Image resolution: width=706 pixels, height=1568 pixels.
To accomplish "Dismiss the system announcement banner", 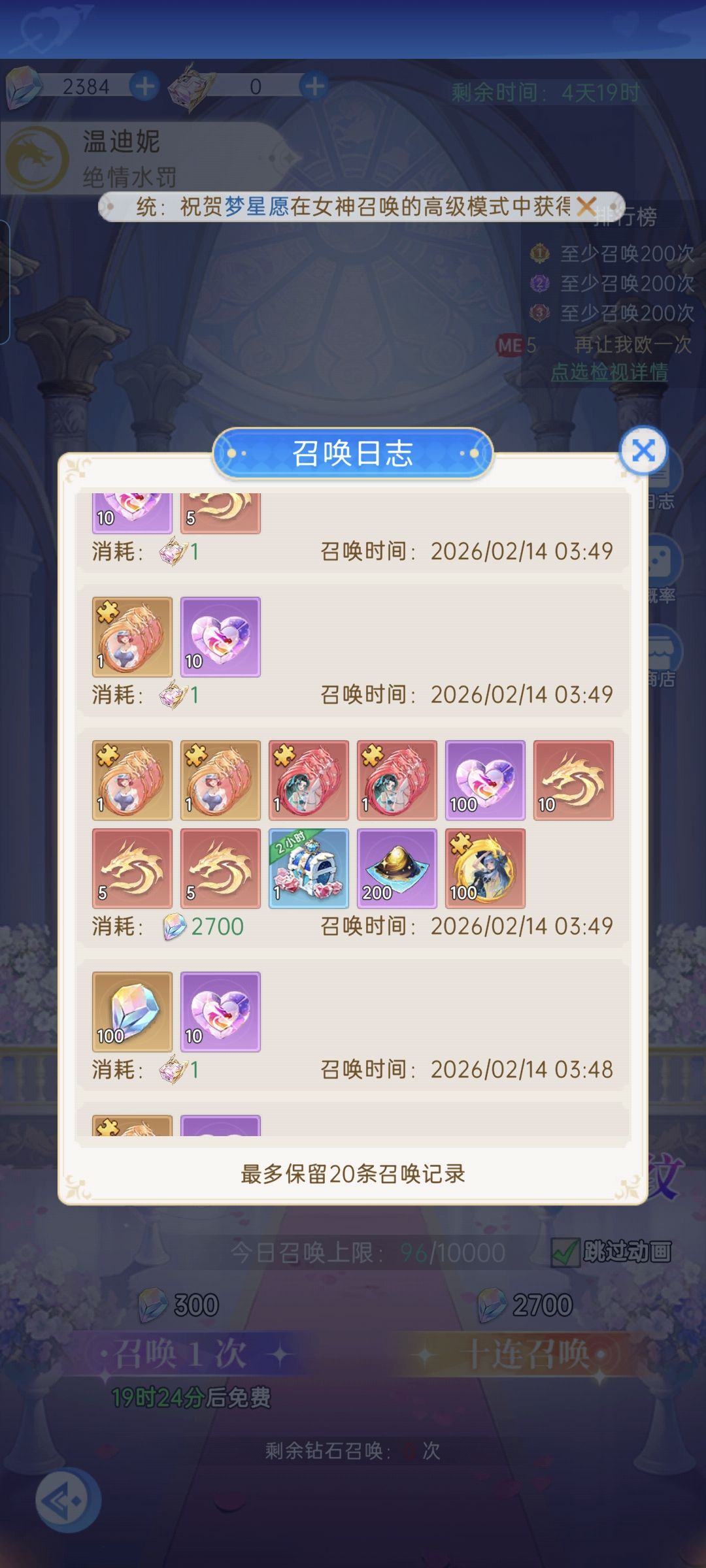I will pyautogui.click(x=586, y=206).
